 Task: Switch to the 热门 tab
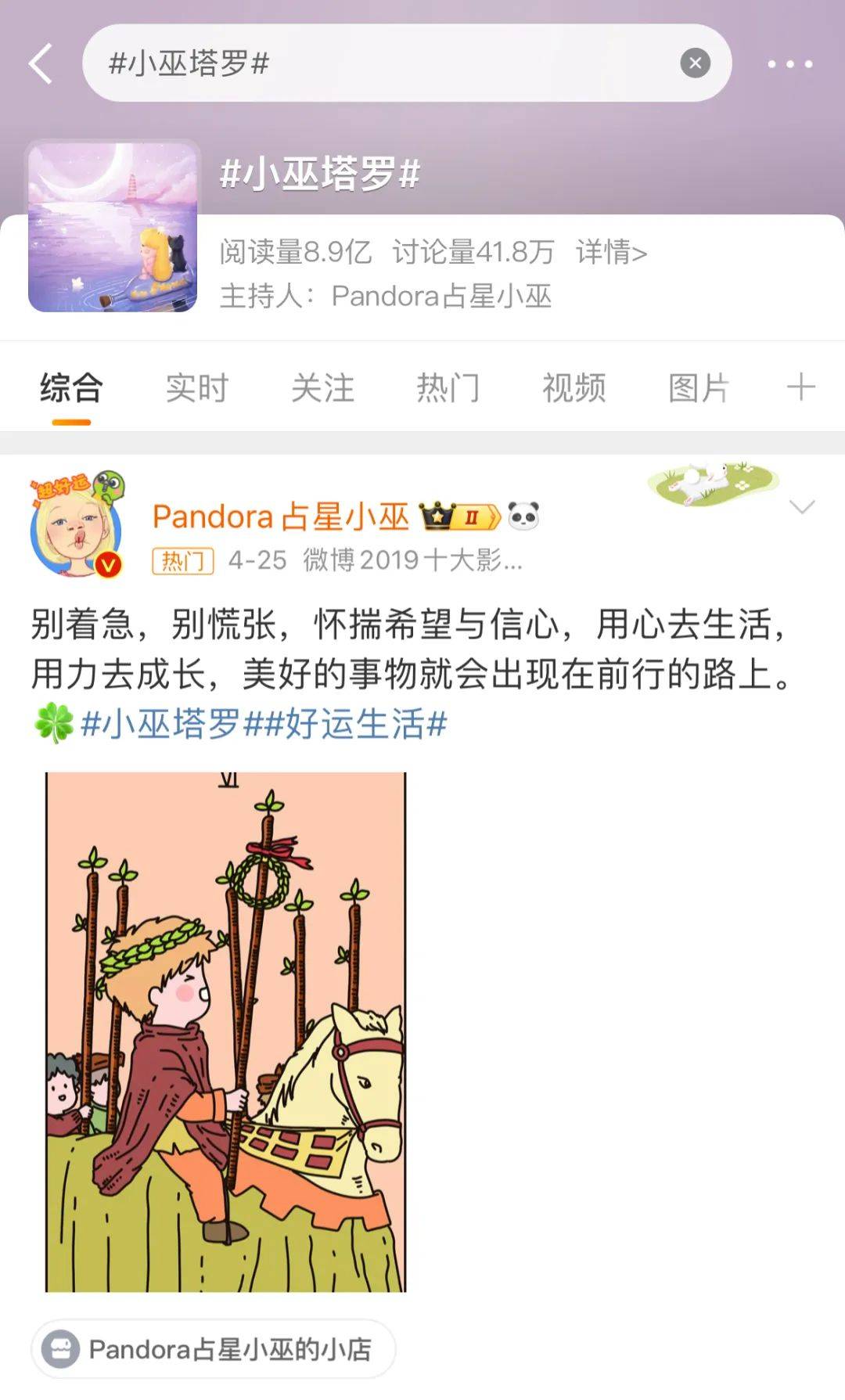pos(448,388)
